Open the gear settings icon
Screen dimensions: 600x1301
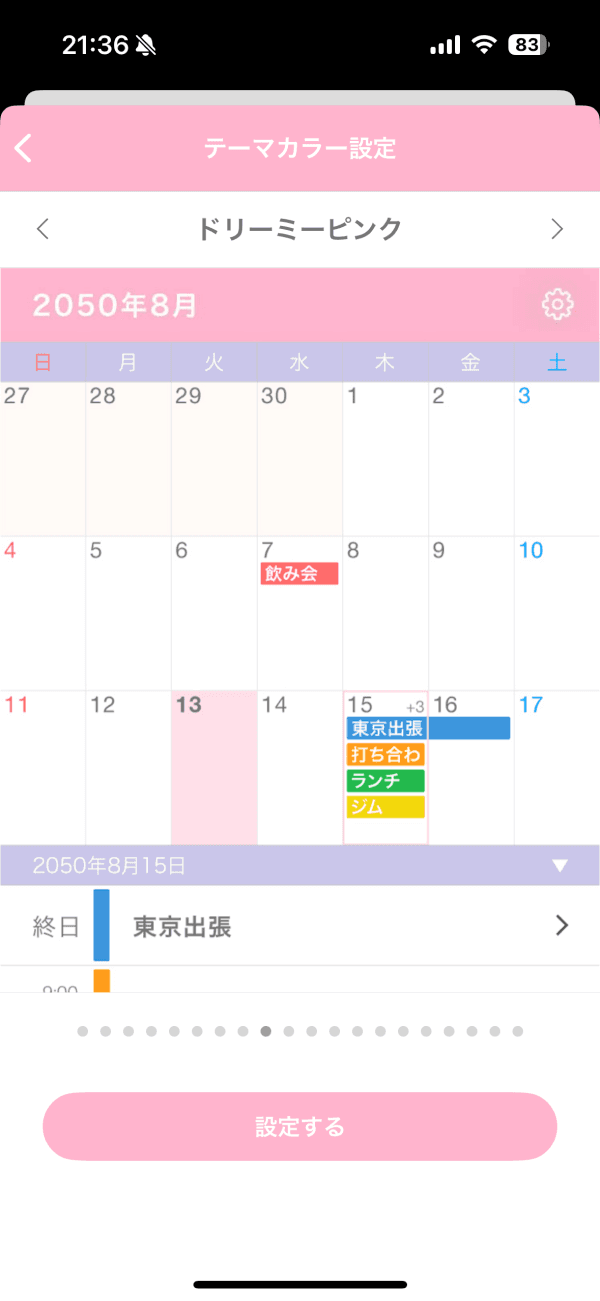click(x=556, y=304)
